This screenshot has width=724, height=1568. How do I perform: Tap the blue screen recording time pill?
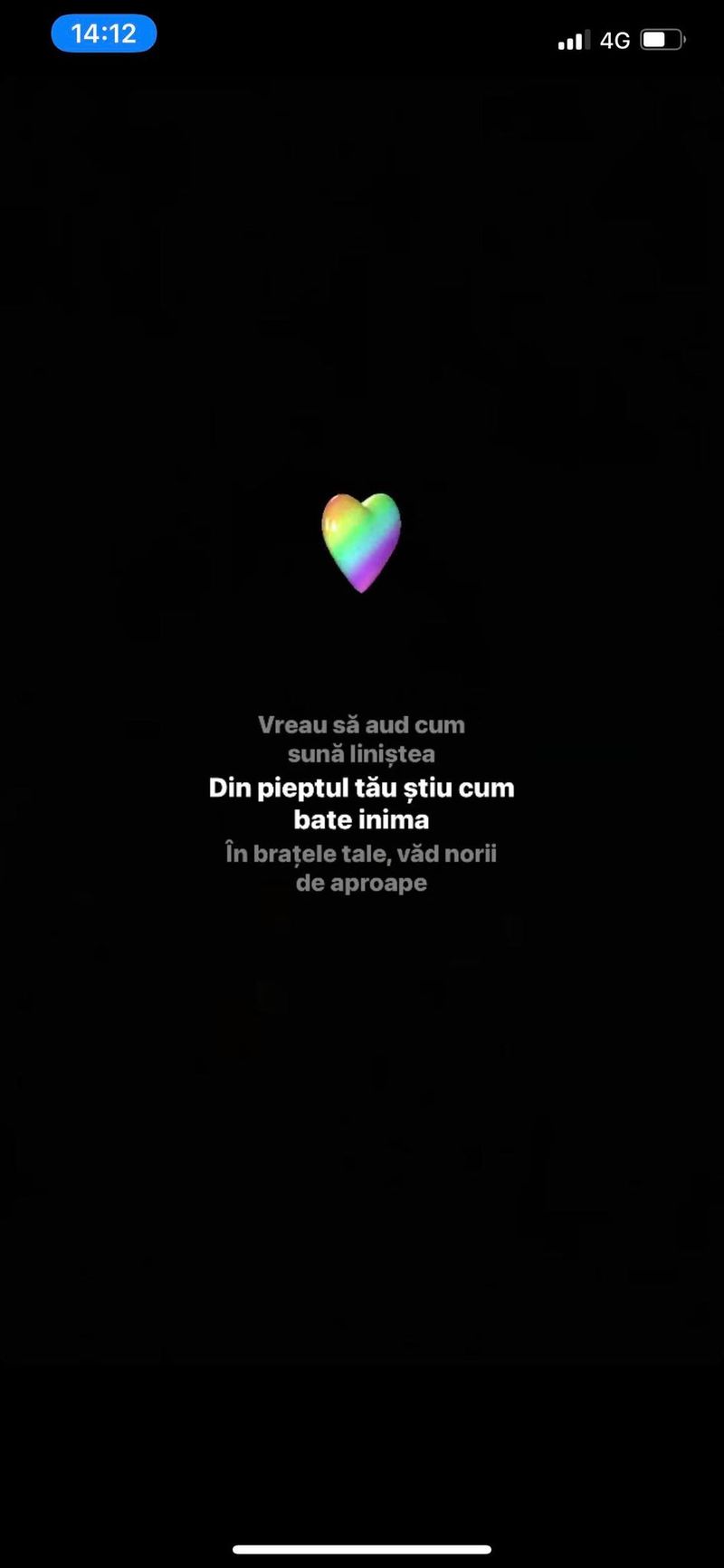click(x=103, y=34)
